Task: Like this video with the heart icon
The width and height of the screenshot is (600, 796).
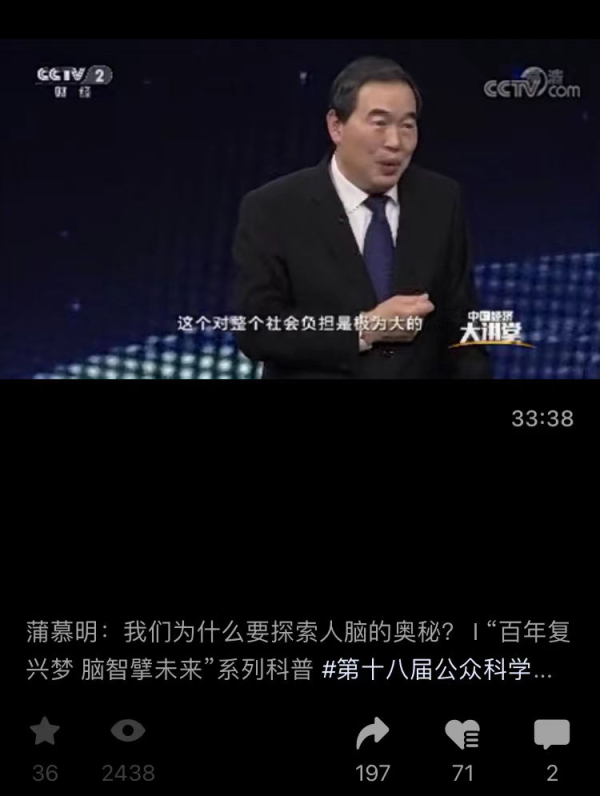Action: (461, 735)
